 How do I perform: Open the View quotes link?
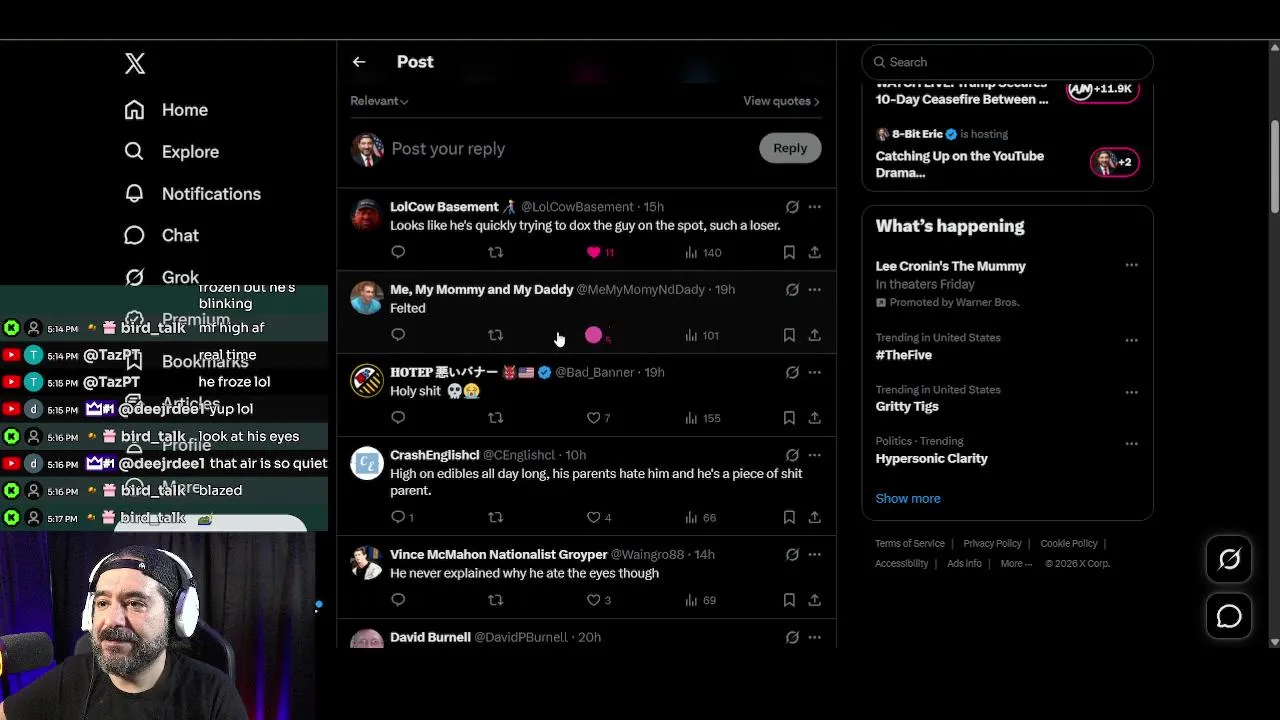[781, 101]
